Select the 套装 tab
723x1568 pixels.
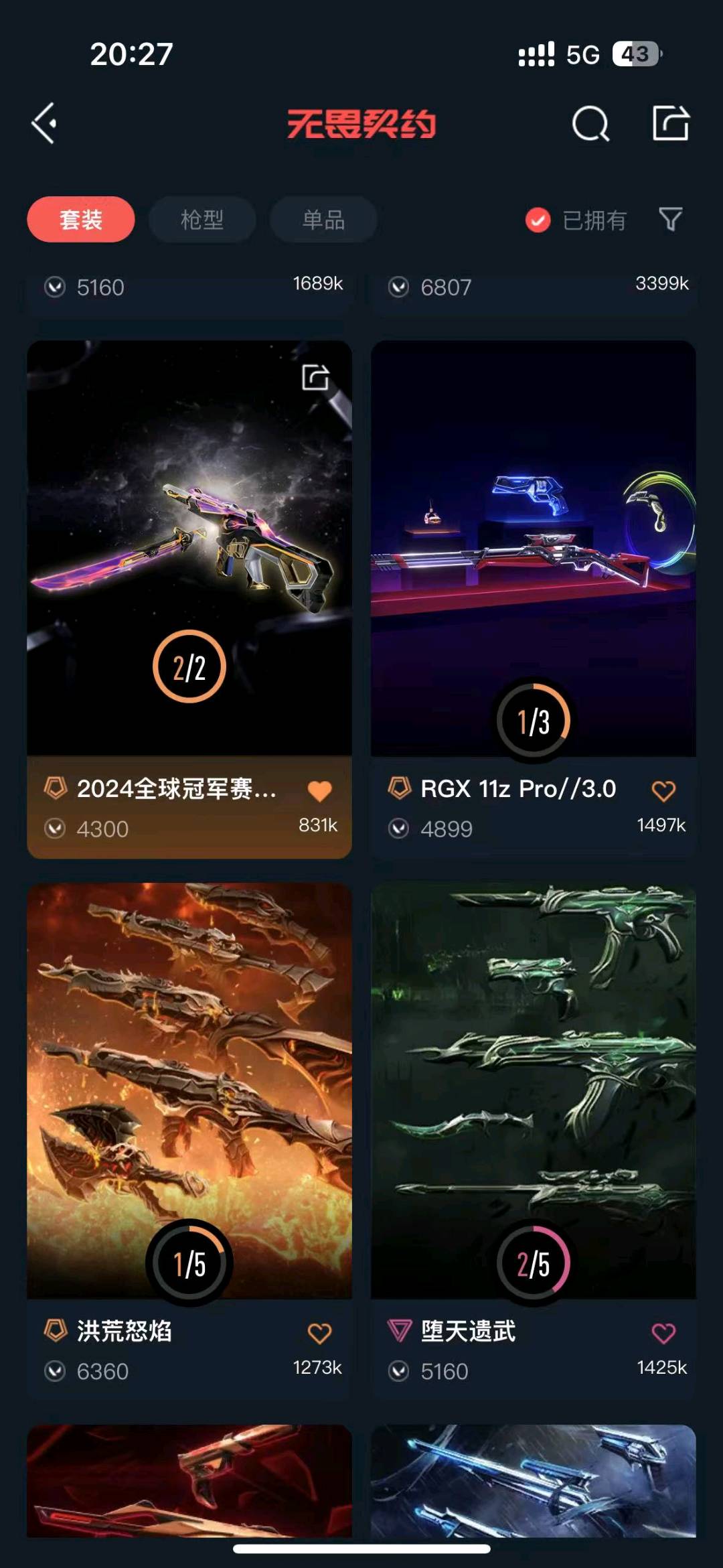pyautogui.click(x=81, y=219)
